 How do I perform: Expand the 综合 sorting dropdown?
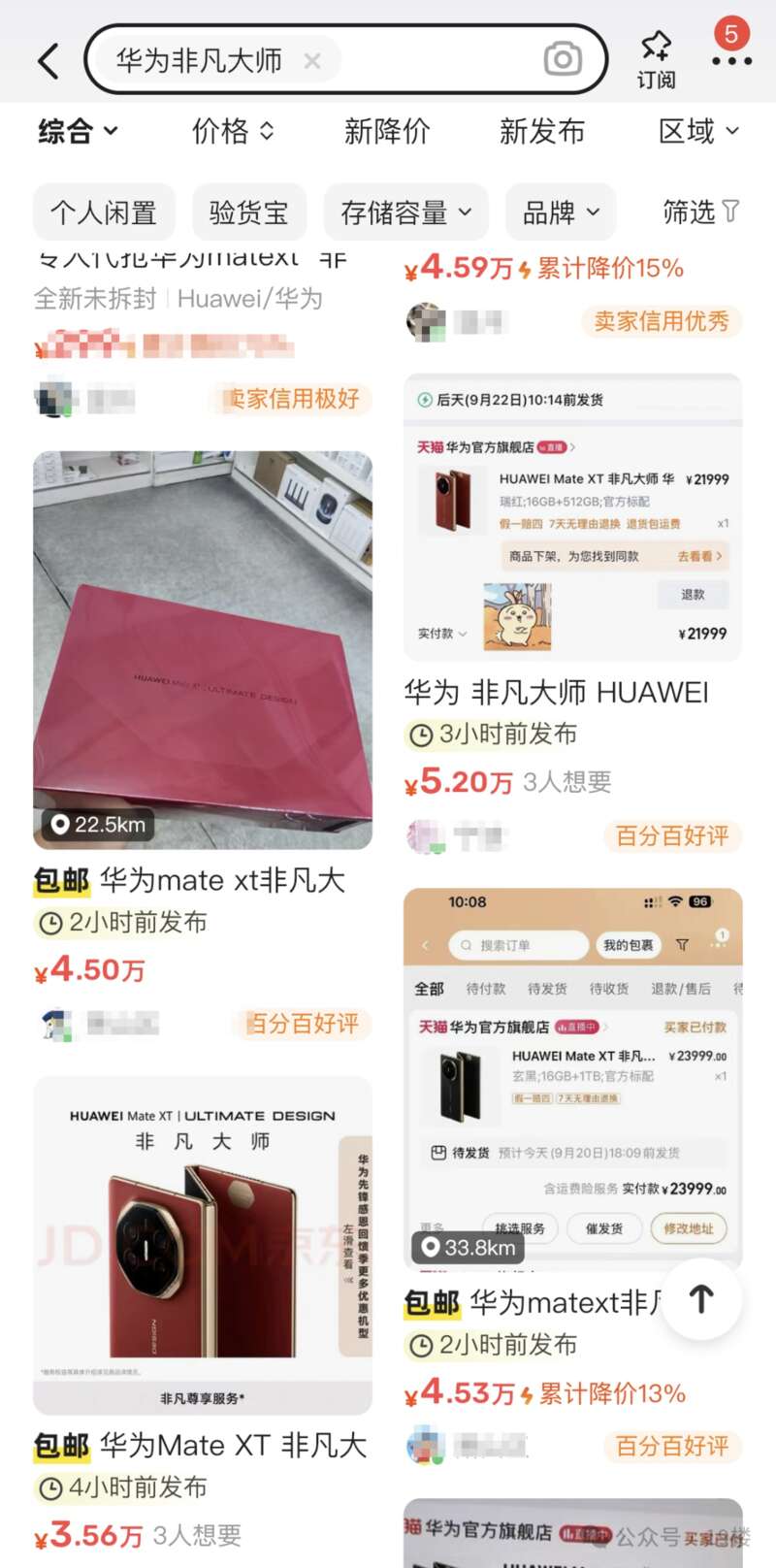(78, 131)
